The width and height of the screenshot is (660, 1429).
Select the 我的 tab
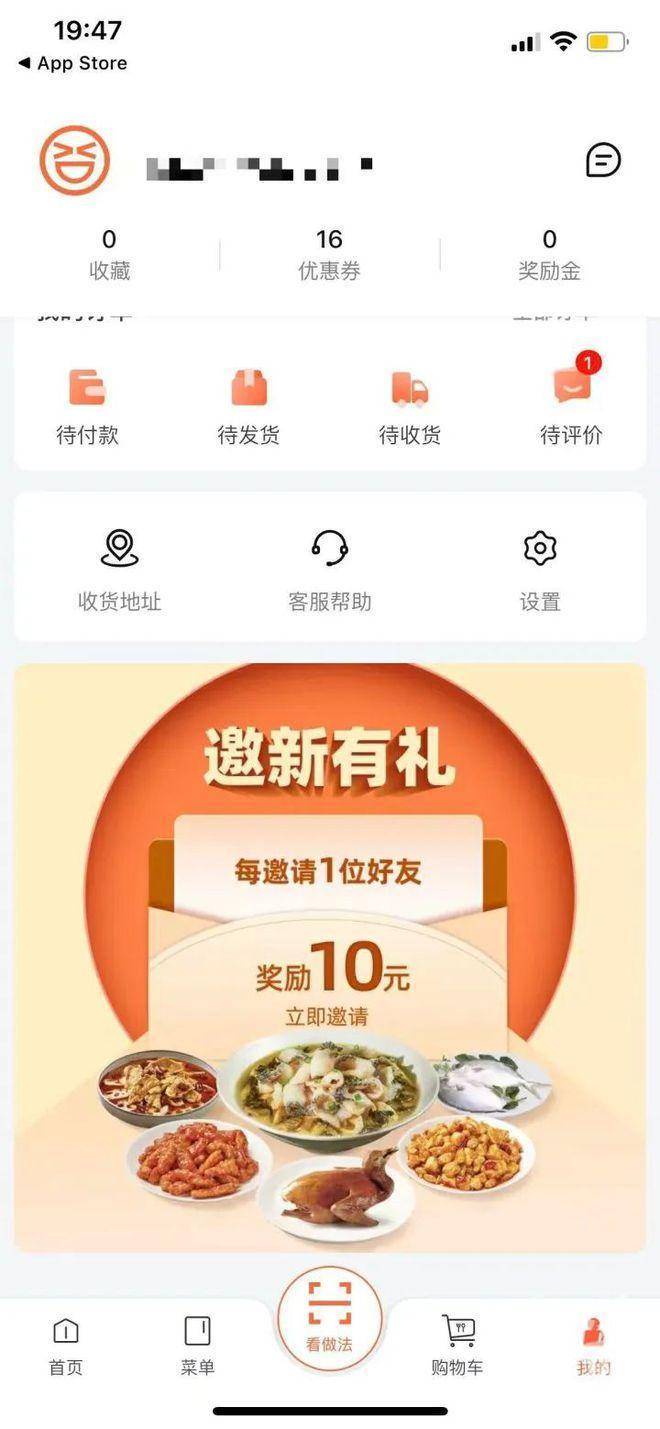click(593, 1346)
